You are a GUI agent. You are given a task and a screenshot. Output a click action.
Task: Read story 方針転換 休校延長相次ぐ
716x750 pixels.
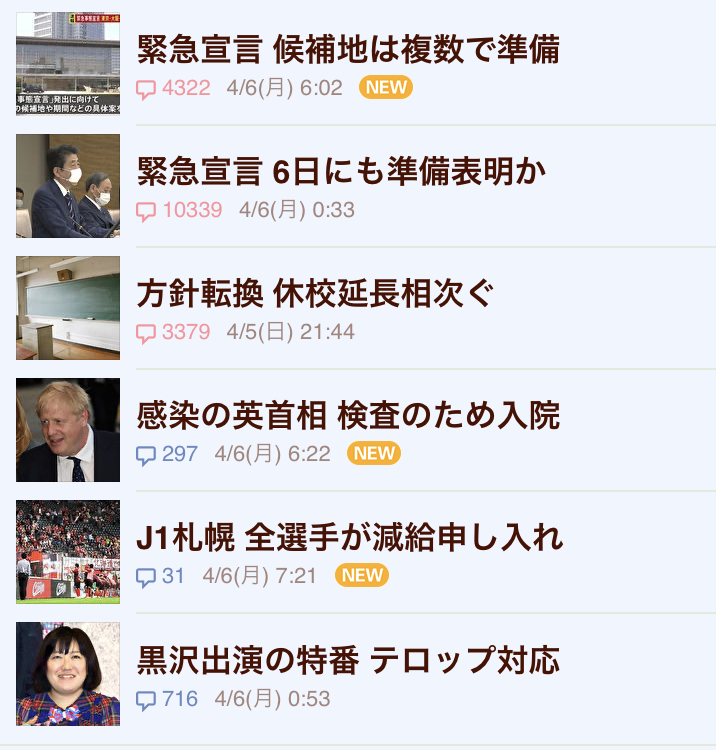(315, 293)
